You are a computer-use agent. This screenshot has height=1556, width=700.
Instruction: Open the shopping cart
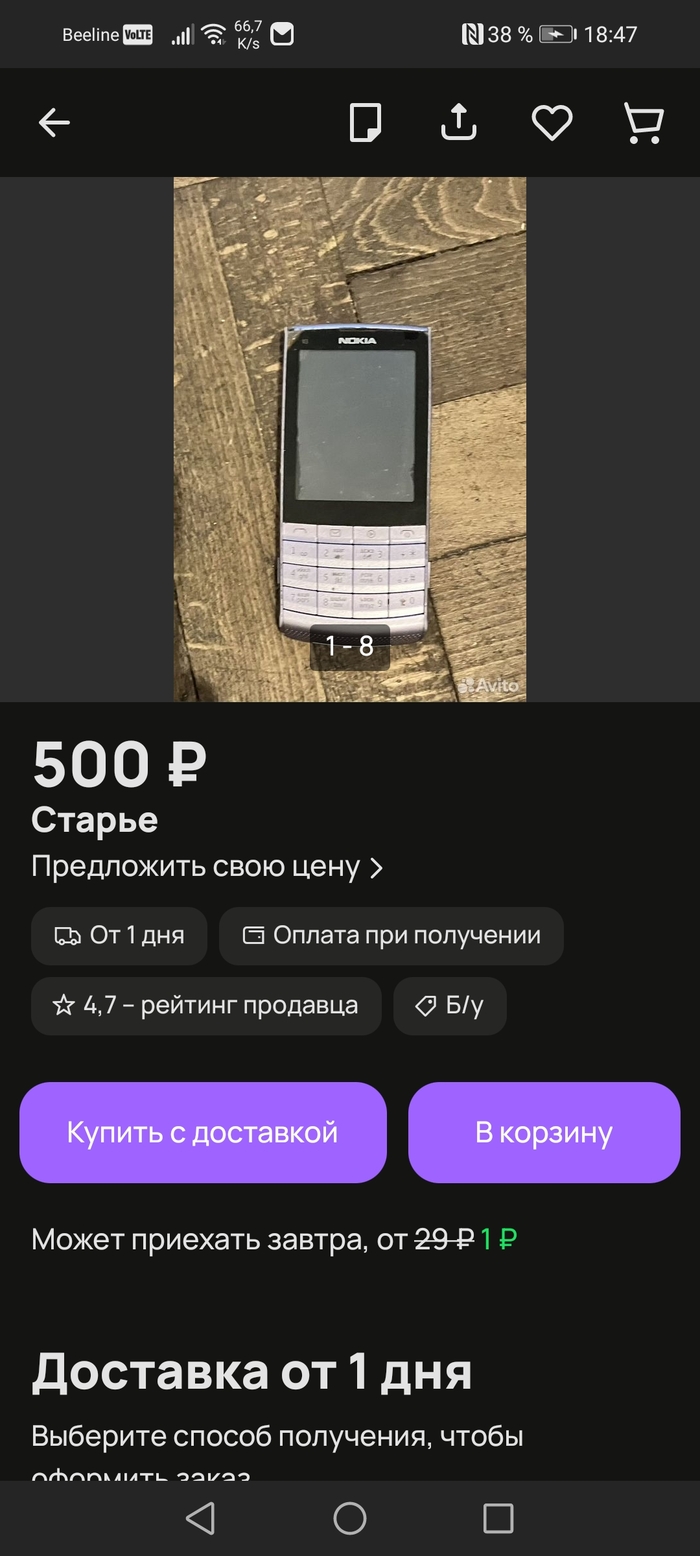[x=643, y=123]
